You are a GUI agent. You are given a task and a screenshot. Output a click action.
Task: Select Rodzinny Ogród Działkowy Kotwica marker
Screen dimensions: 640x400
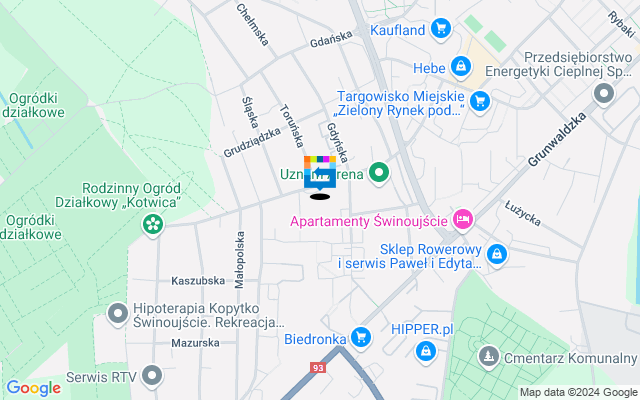(153, 226)
